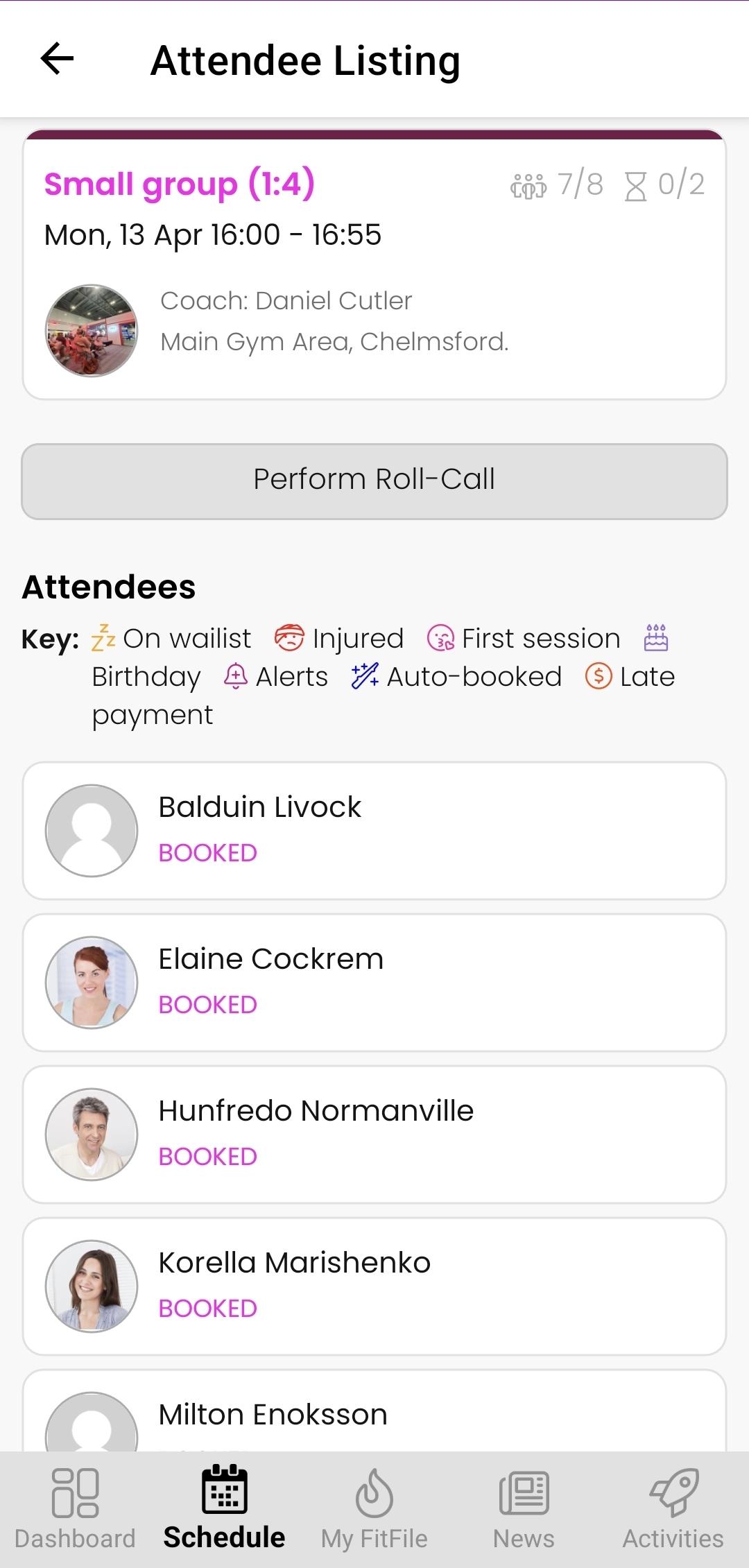Open the Small group session card

click(x=374, y=264)
